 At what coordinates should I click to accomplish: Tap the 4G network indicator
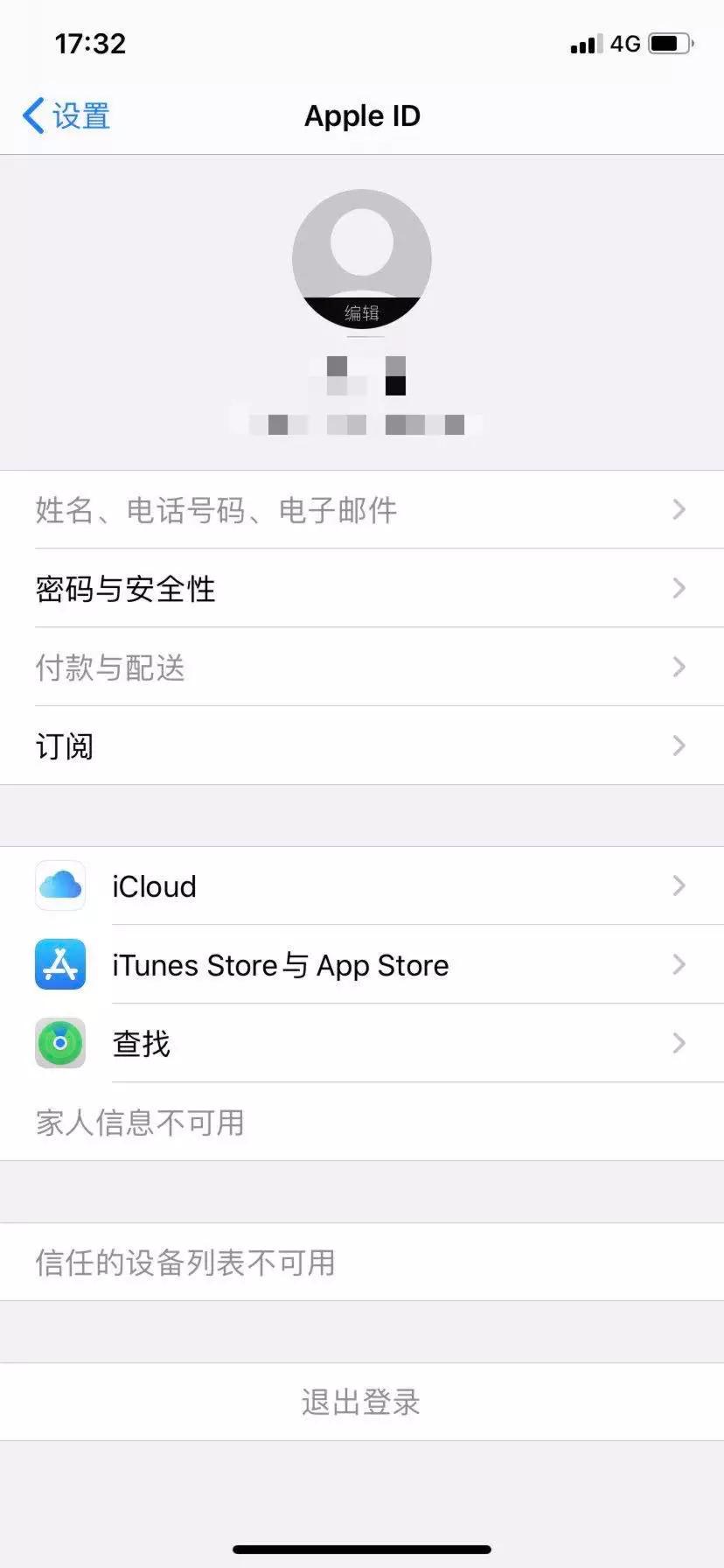click(626, 43)
